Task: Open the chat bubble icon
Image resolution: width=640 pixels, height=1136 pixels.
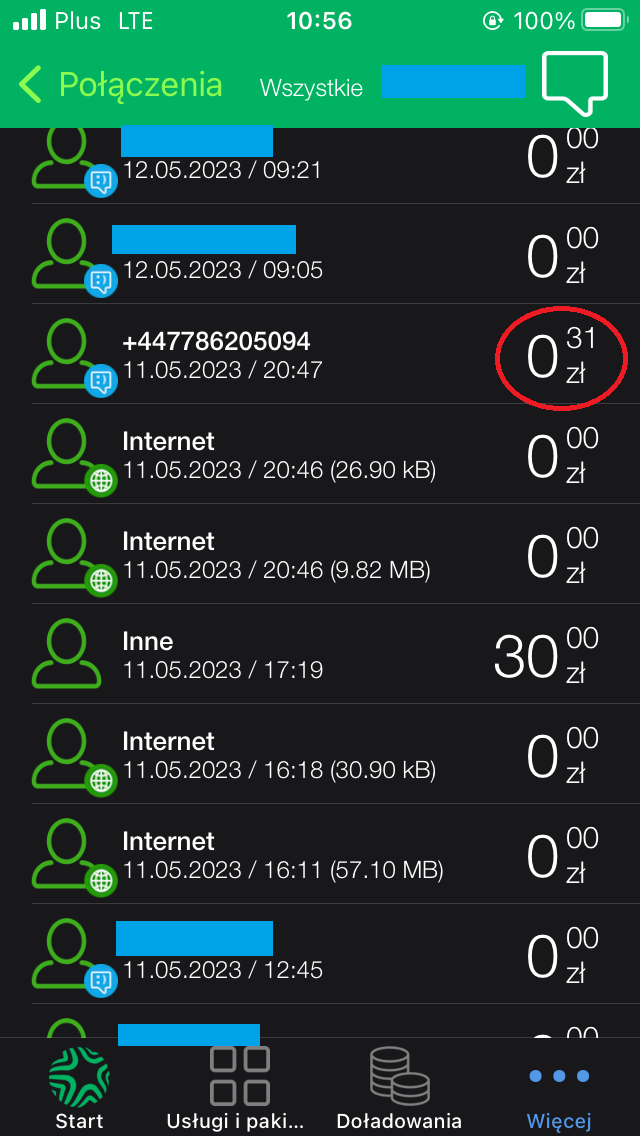Action: 574,82
